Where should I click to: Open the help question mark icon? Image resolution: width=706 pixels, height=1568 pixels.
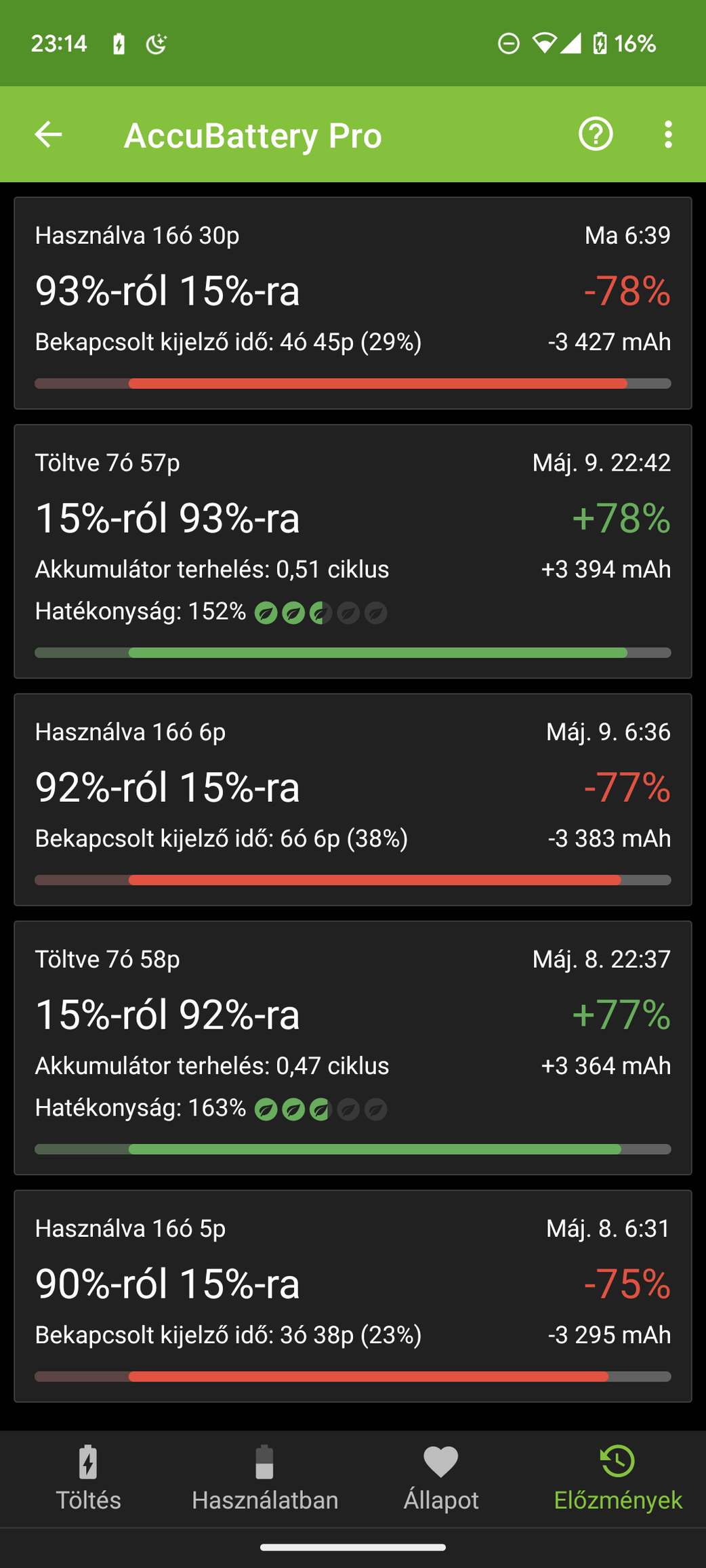point(596,134)
